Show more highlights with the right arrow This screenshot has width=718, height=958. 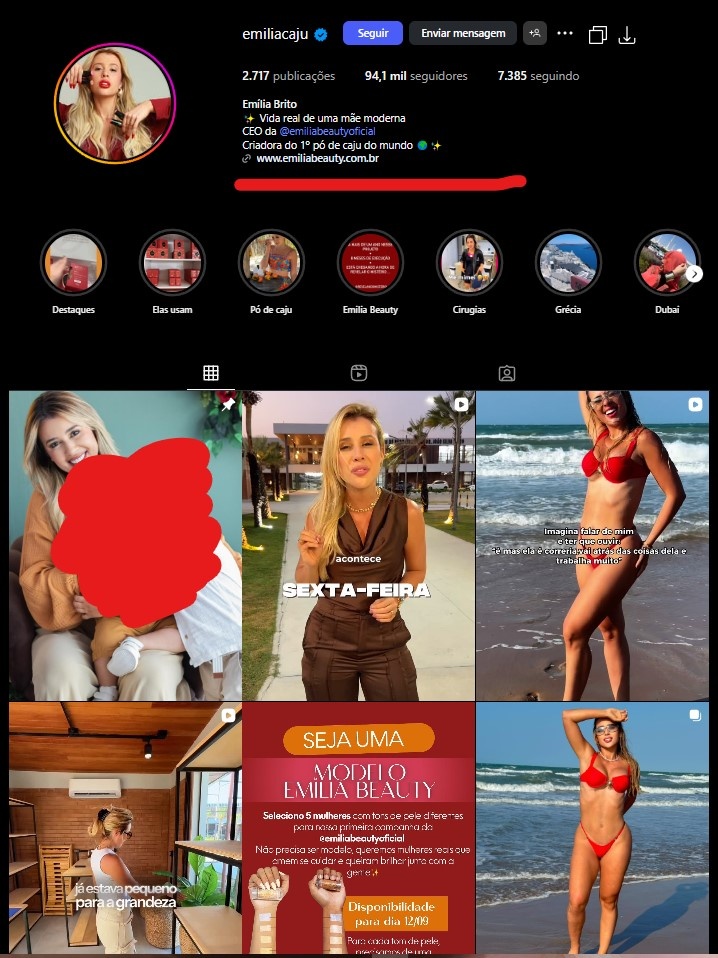(695, 273)
